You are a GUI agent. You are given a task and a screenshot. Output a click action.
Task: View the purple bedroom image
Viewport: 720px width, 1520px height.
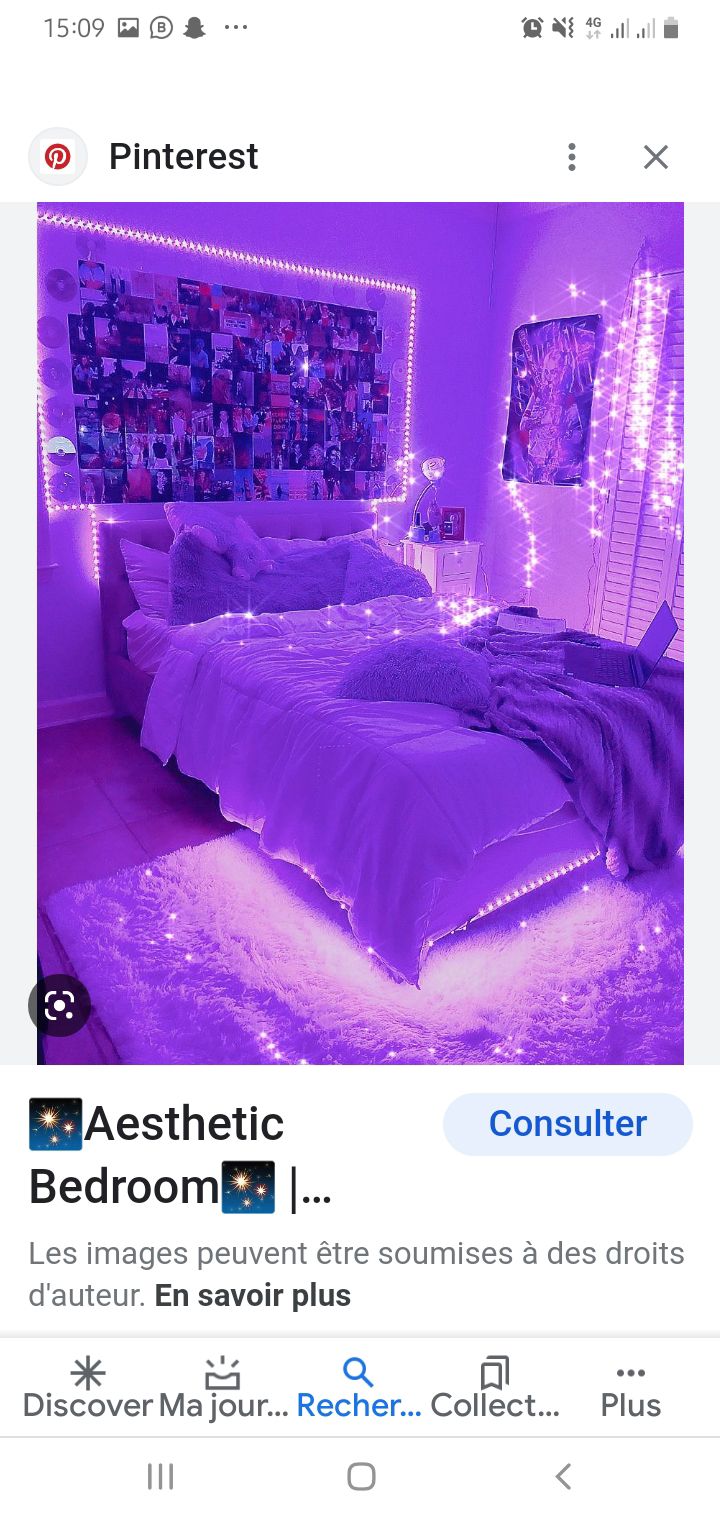click(361, 633)
